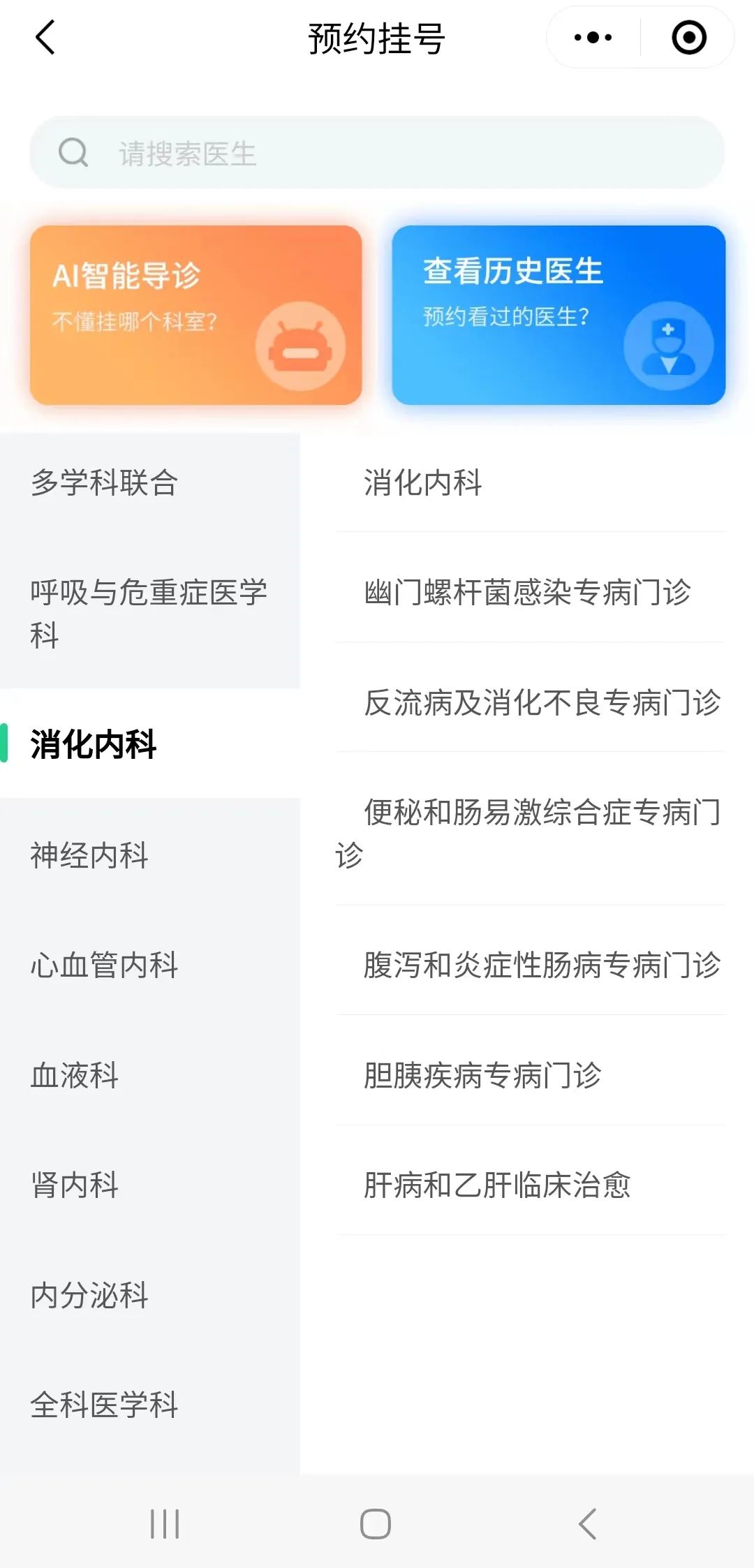Open 腹泻和炎症性肠病专病门诊

click(x=542, y=965)
